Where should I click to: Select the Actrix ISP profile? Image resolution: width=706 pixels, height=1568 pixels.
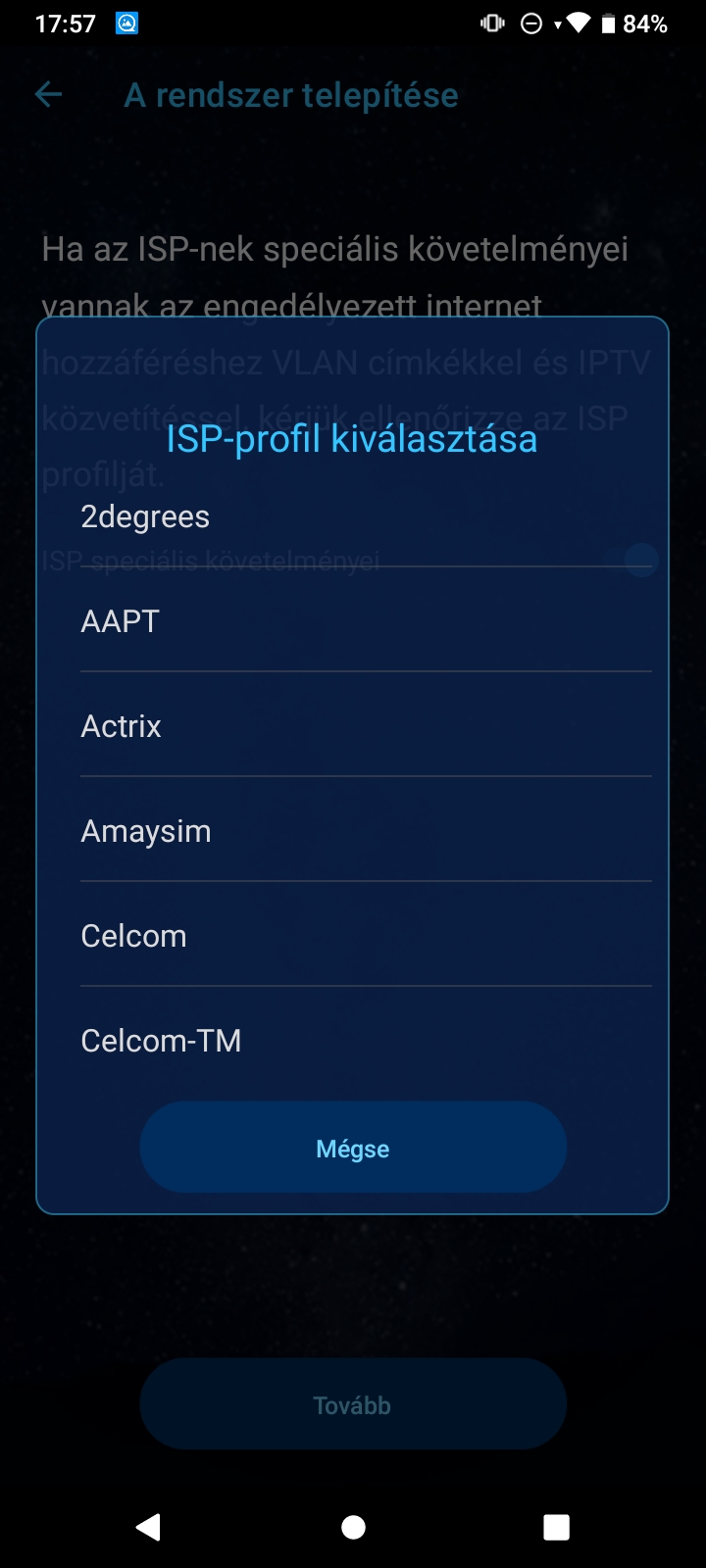[x=366, y=725]
